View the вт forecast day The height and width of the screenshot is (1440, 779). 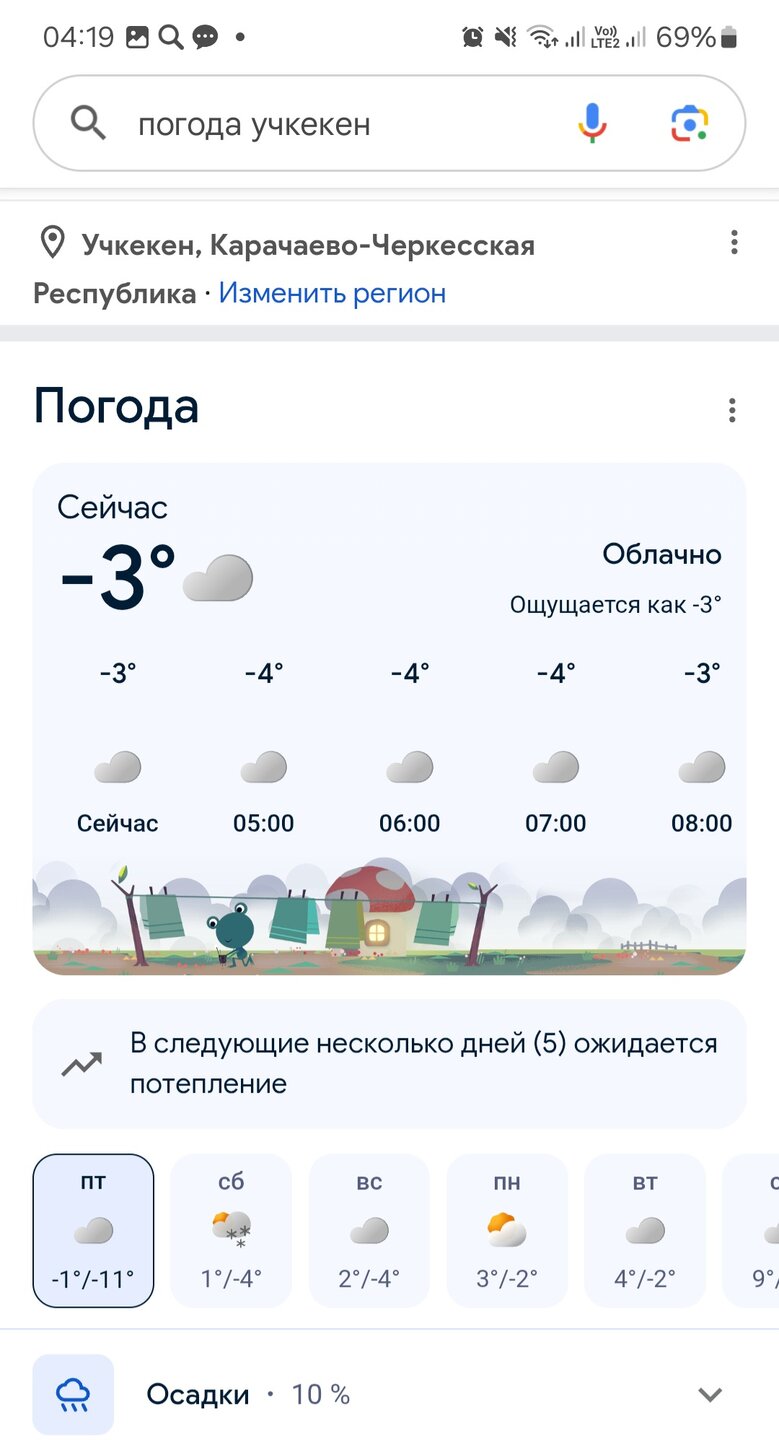(x=645, y=1230)
